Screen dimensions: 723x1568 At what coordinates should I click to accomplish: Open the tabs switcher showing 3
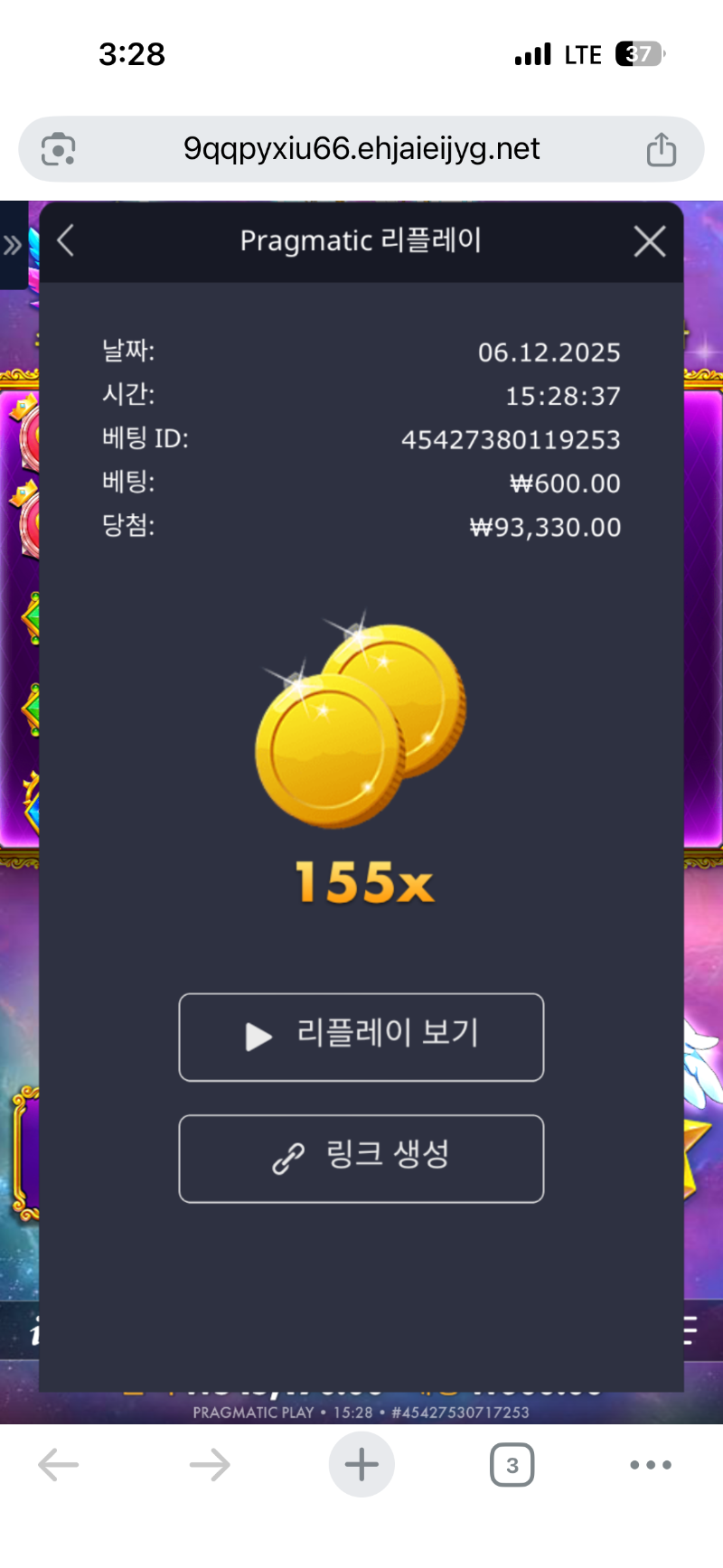click(x=512, y=1464)
